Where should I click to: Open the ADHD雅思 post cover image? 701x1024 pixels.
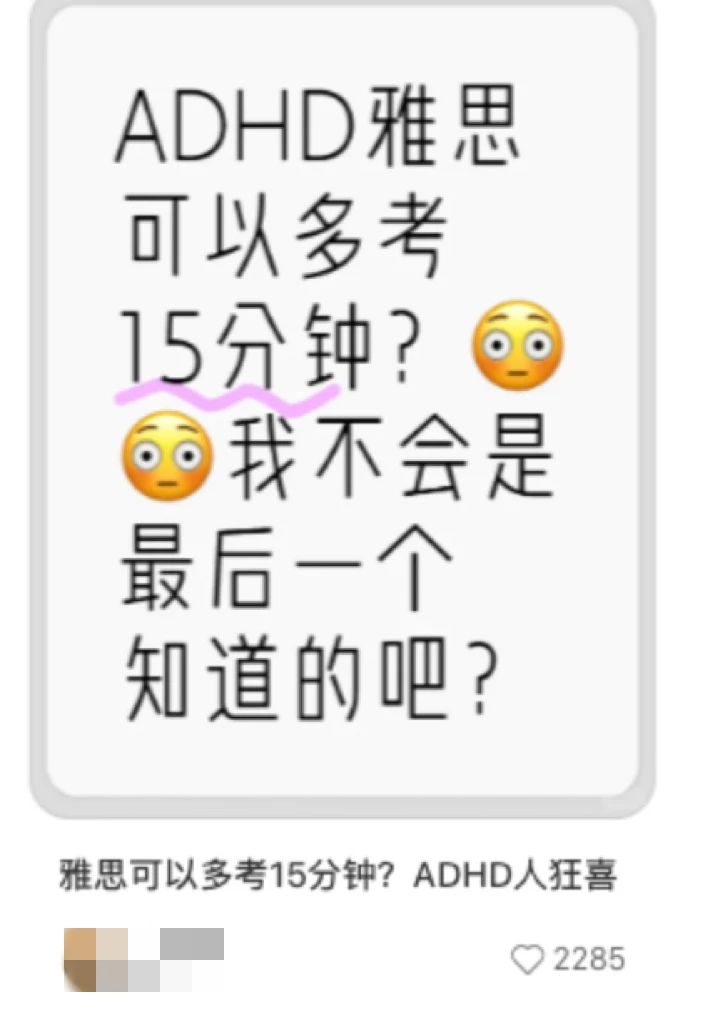(342, 400)
